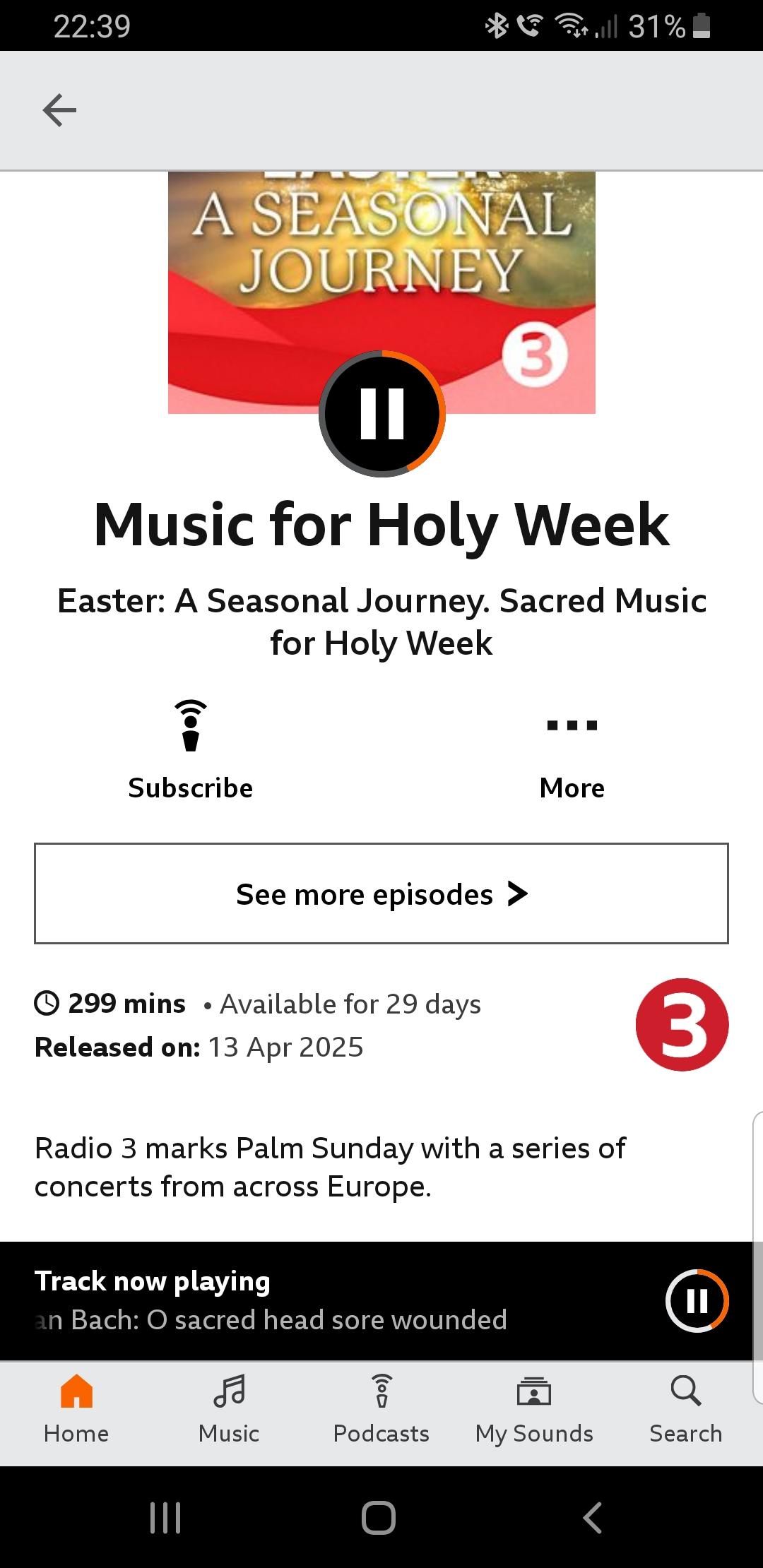Switch to the Music tab
The width and height of the screenshot is (763, 1568).
coord(229,1410)
